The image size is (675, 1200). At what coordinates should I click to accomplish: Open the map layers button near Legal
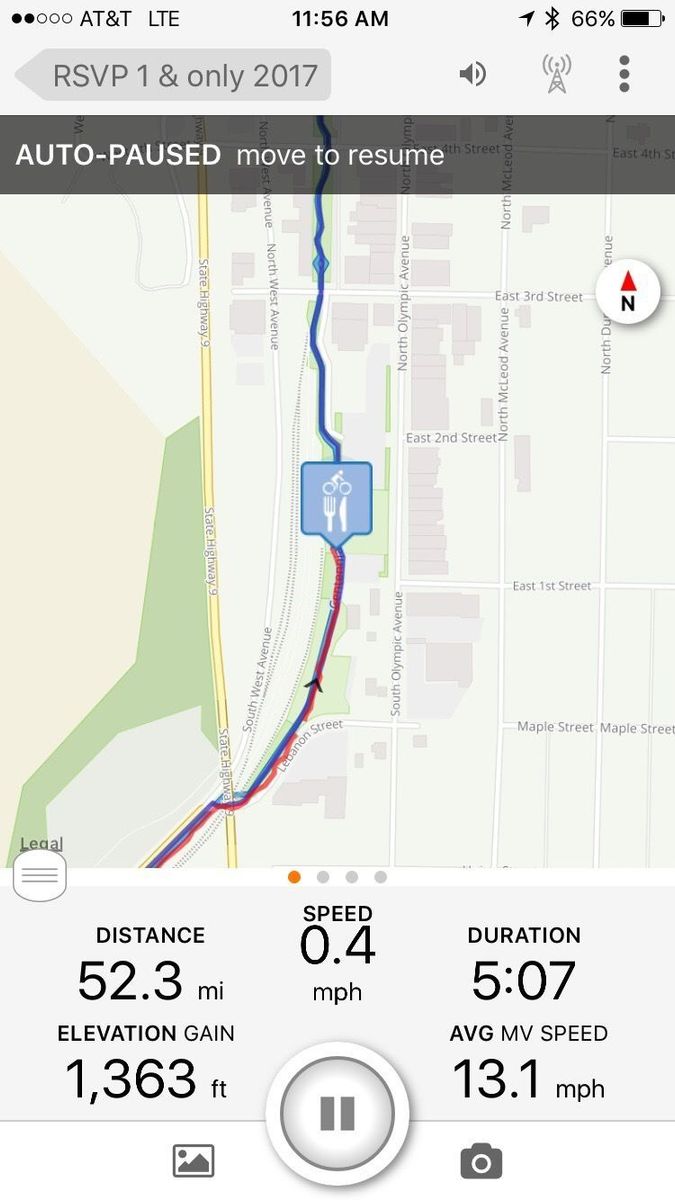[x=40, y=877]
